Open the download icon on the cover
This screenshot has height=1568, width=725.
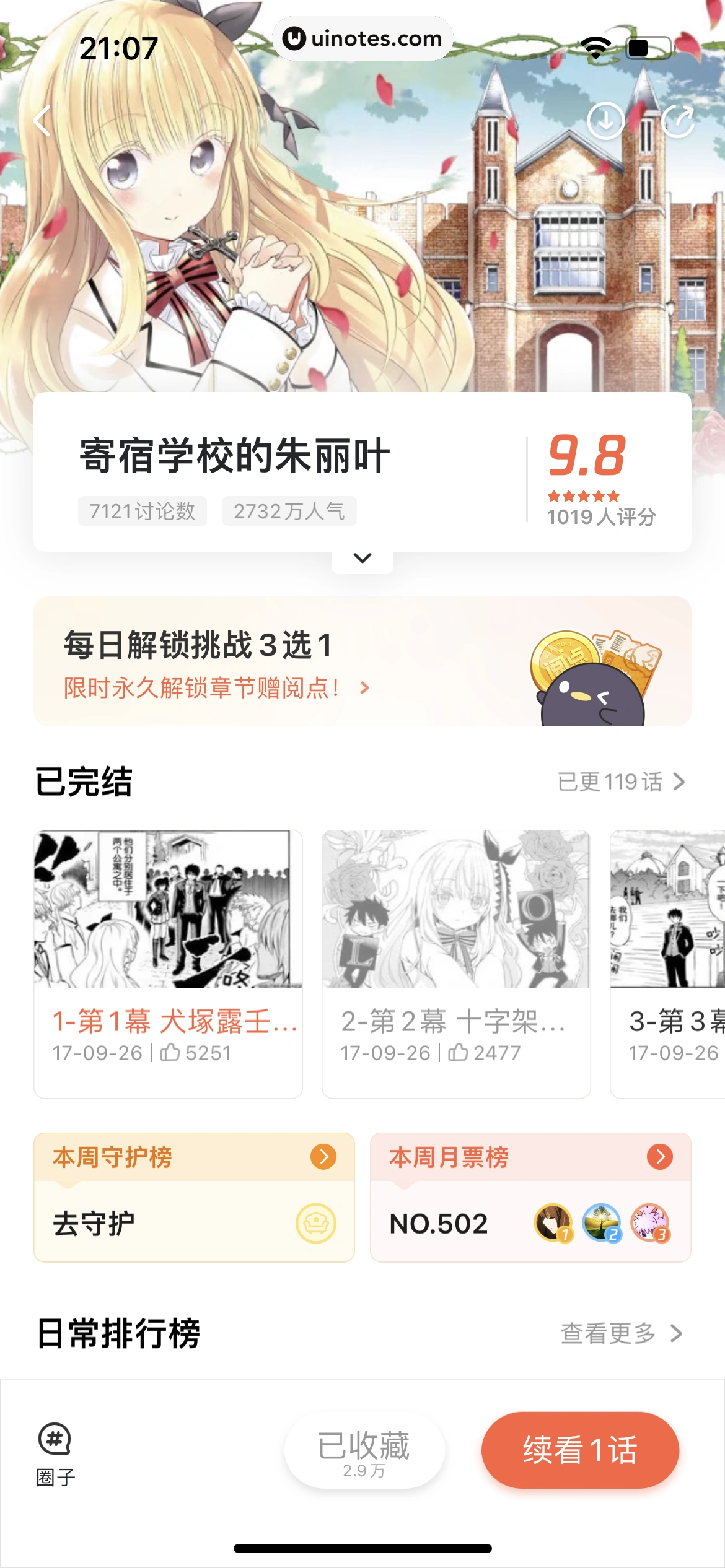(607, 121)
